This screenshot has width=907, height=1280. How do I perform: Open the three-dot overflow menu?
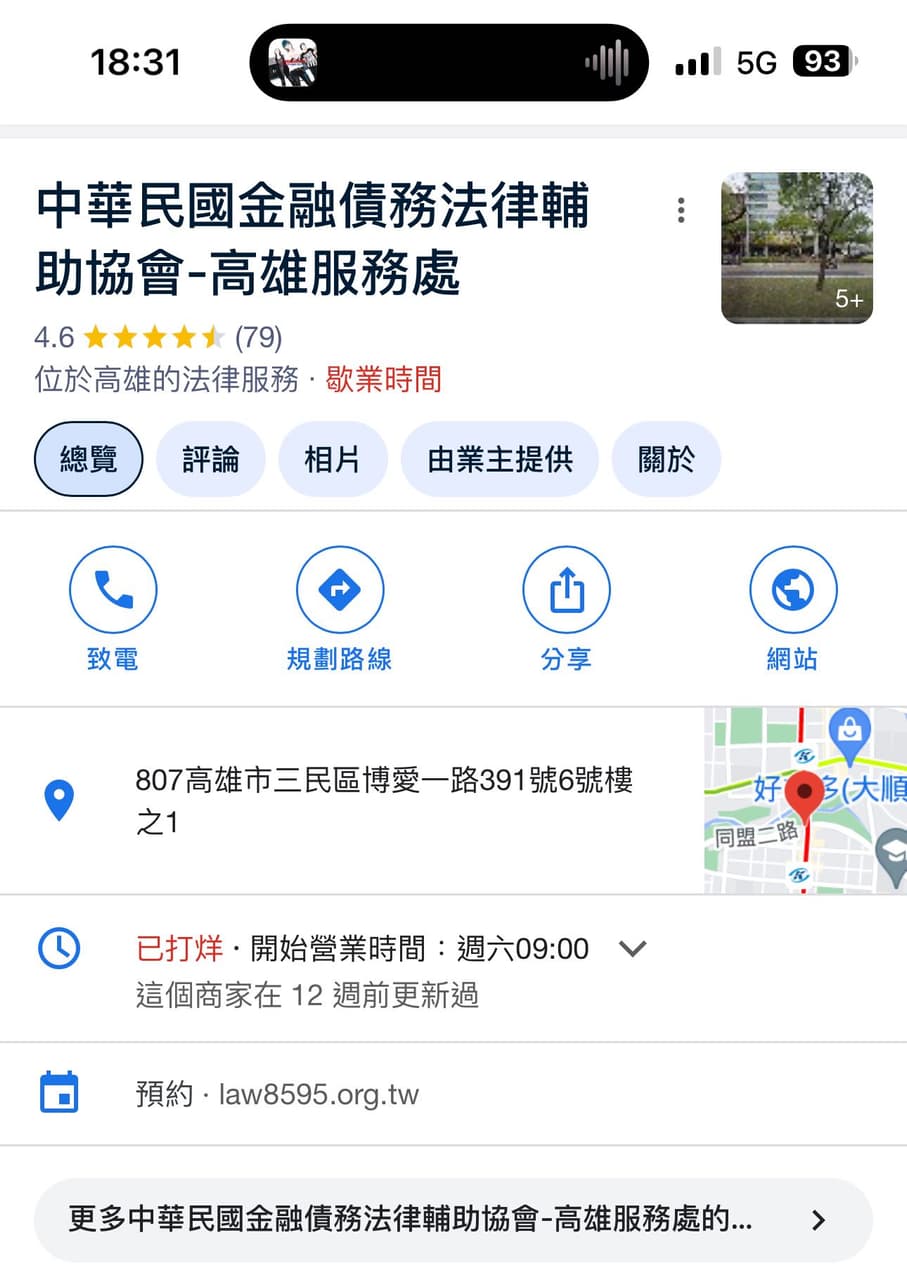pyautogui.click(x=681, y=210)
